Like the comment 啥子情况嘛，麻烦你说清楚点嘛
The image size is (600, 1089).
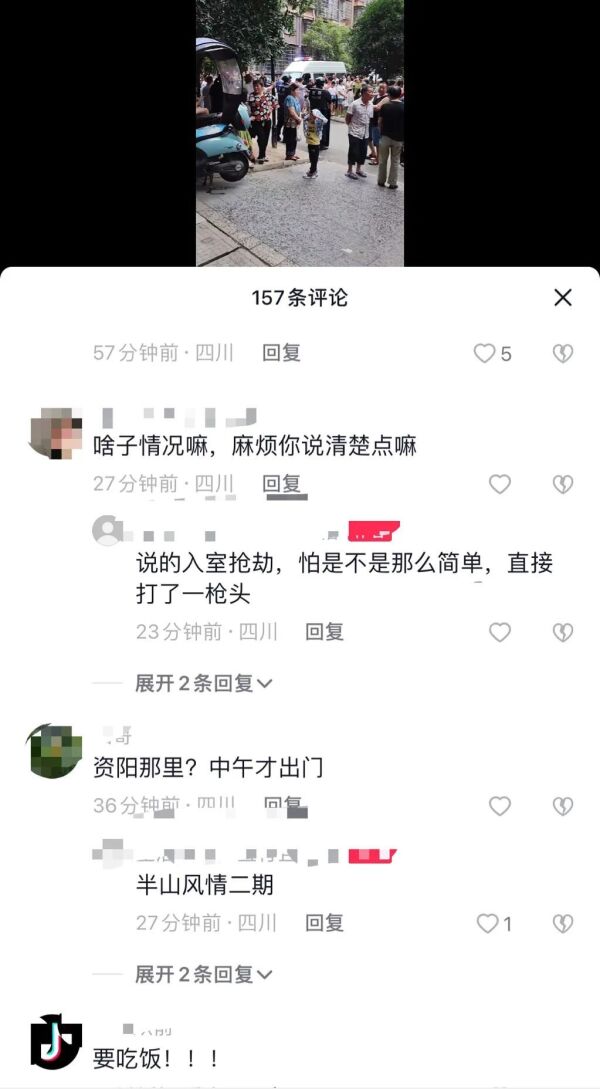click(x=500, y=484)
